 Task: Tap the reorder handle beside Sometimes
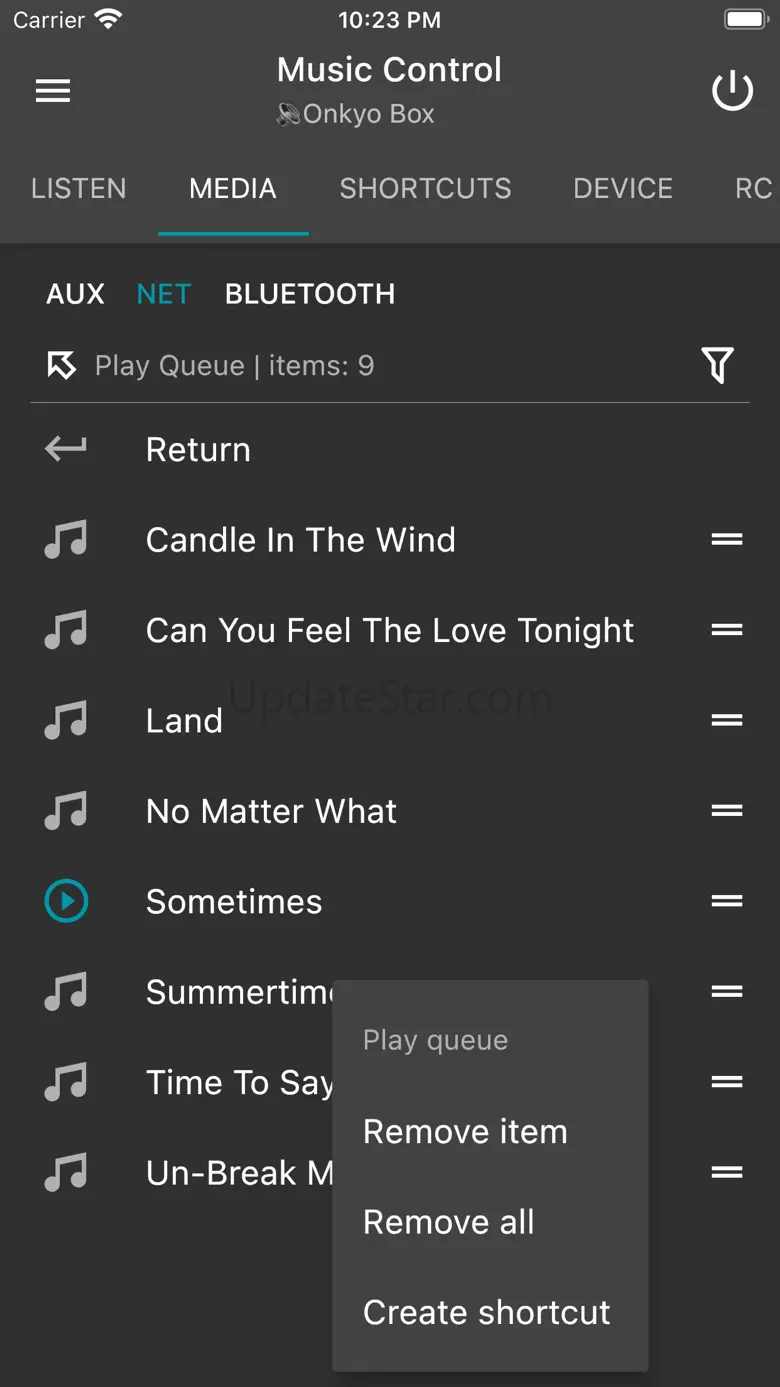(x=726, y=901)
